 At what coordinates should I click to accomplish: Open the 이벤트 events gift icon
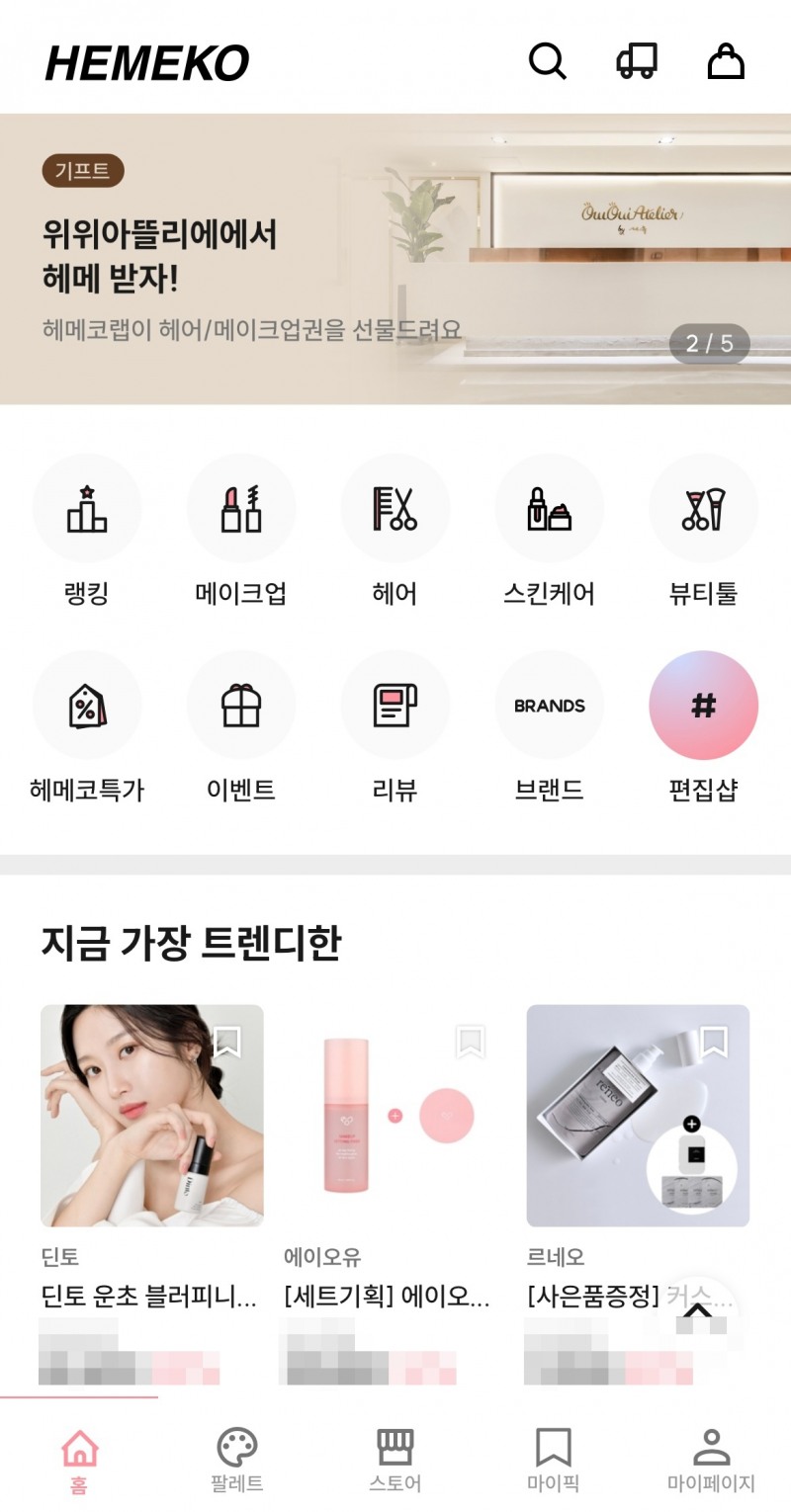click(241, 705)
